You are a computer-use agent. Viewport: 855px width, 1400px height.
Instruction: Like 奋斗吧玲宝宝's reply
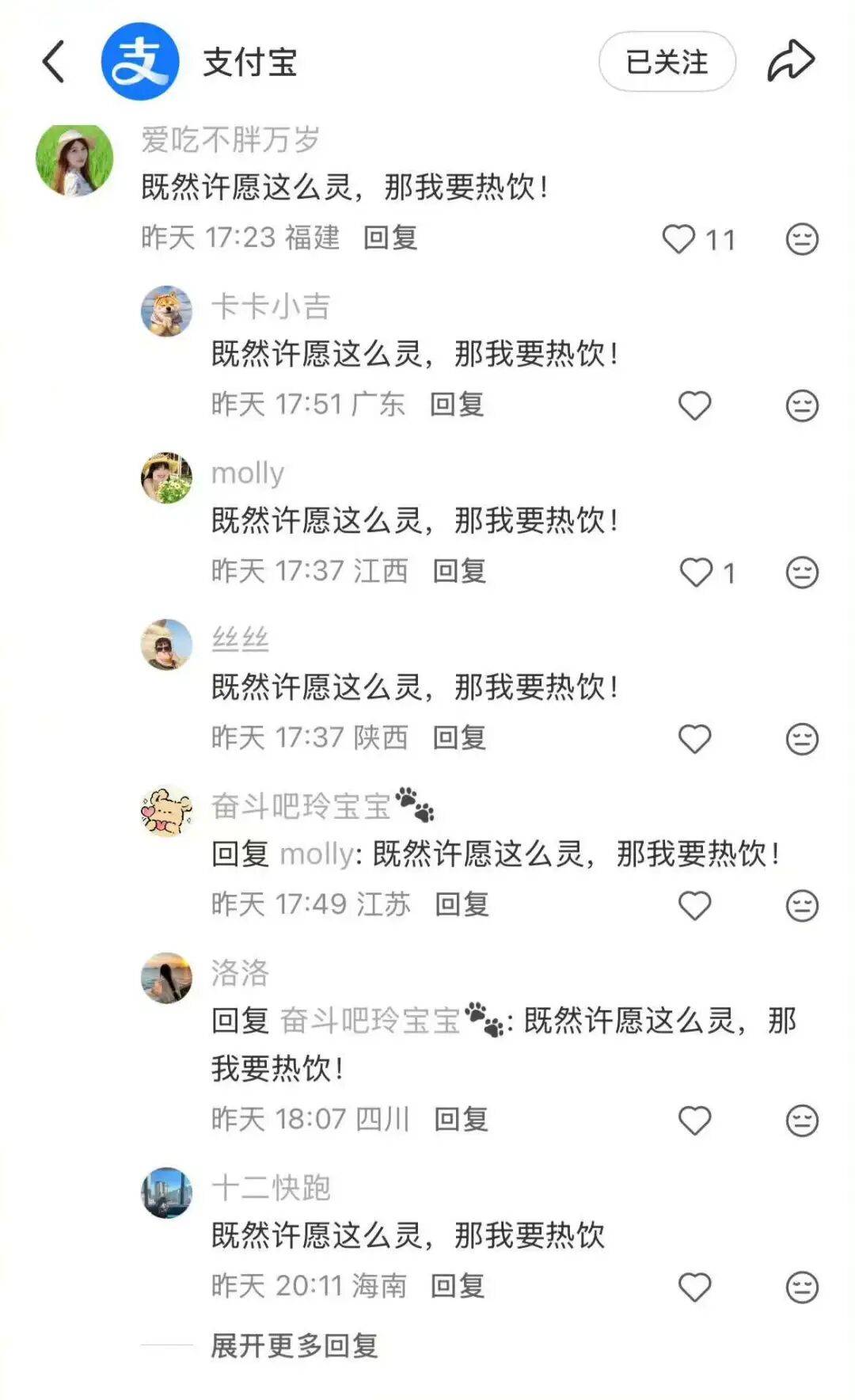click(x=694, y=905)
